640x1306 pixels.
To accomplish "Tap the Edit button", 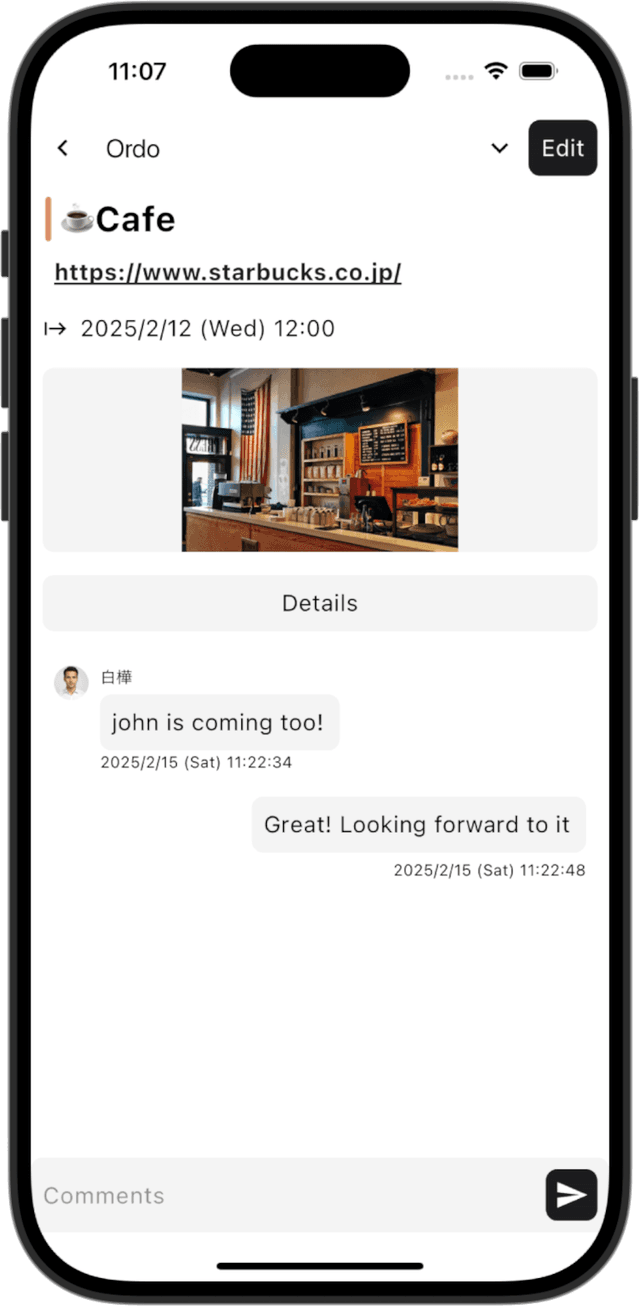I will tap(562, 148).
